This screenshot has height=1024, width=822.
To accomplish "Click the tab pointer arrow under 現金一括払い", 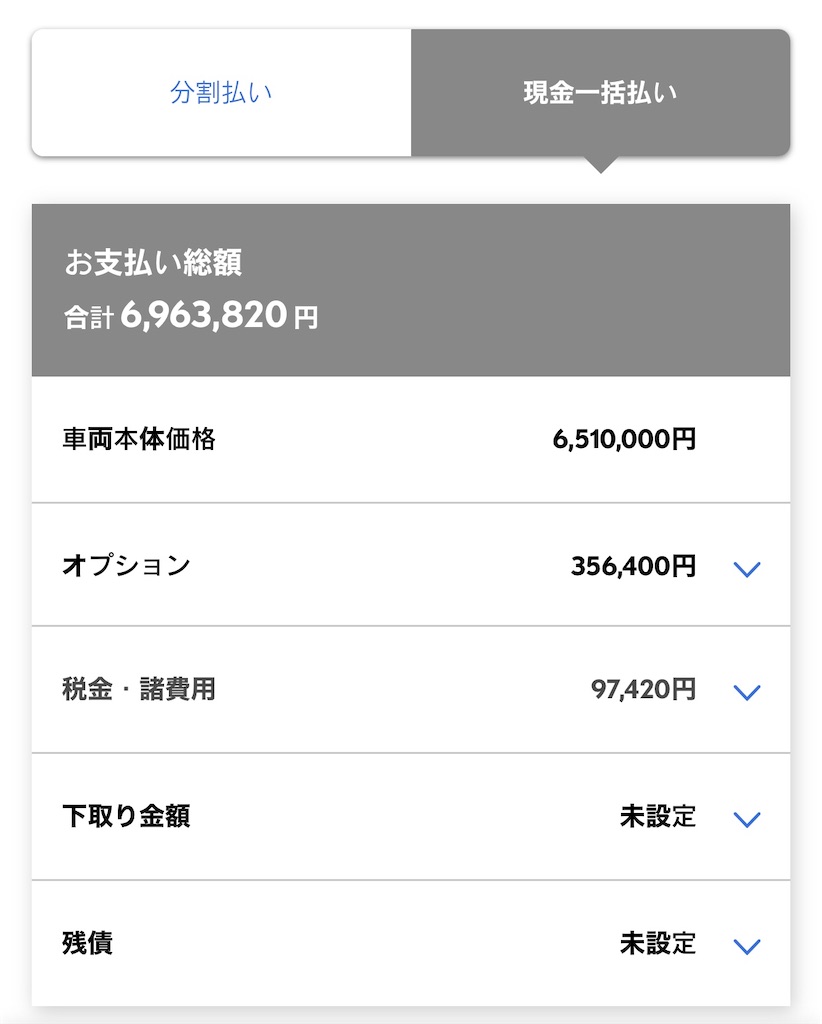I will (600, 165).
